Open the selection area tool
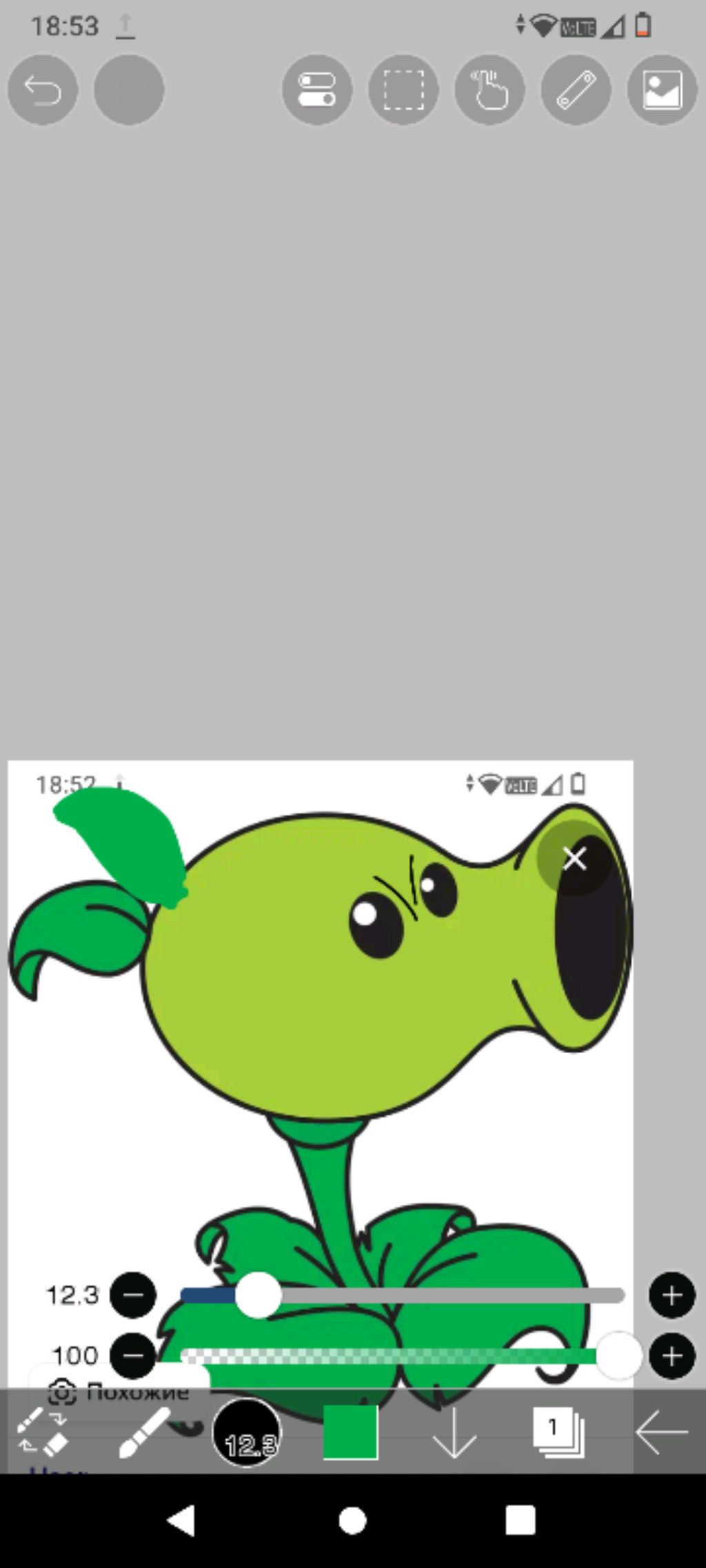Image resolution: width=706 pixels, height=1568 pixels. (403, 90)
